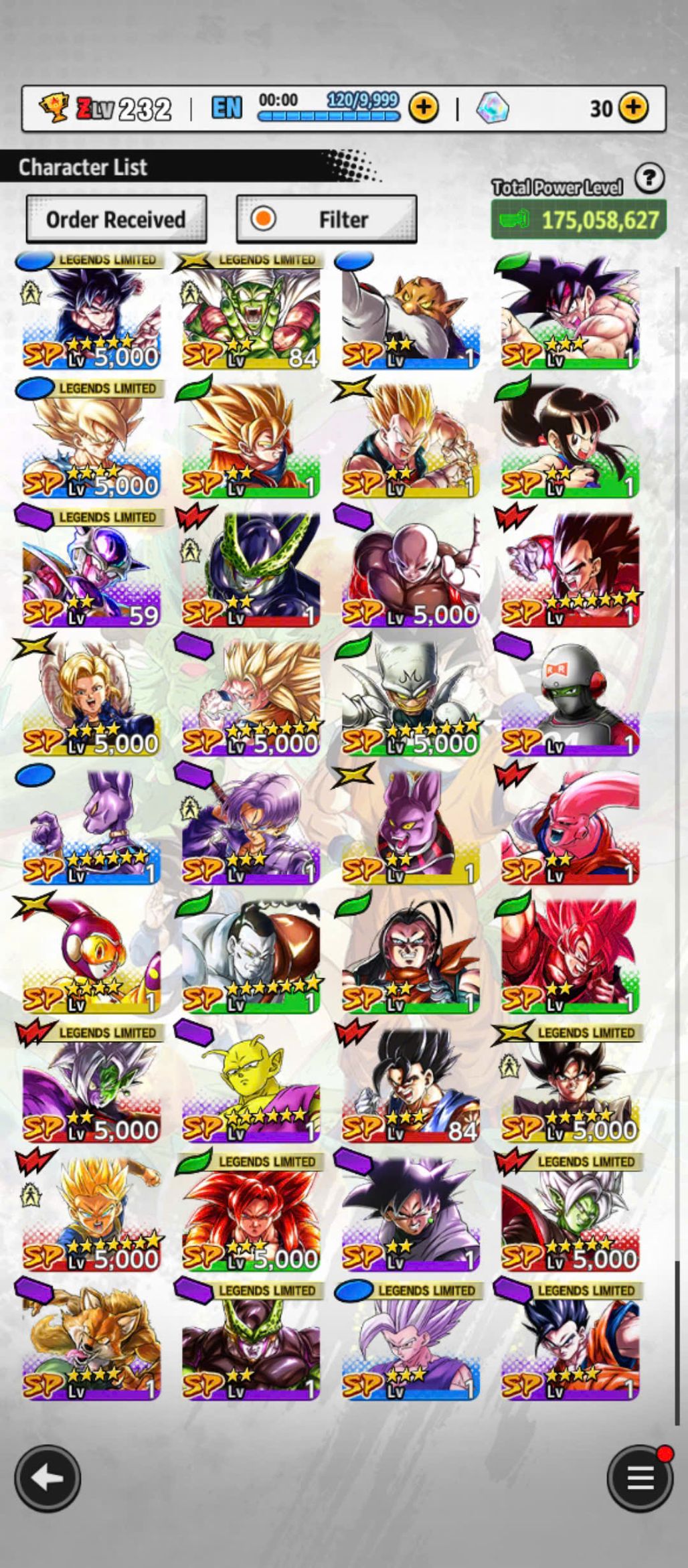Add energy with the plus button

423,108
